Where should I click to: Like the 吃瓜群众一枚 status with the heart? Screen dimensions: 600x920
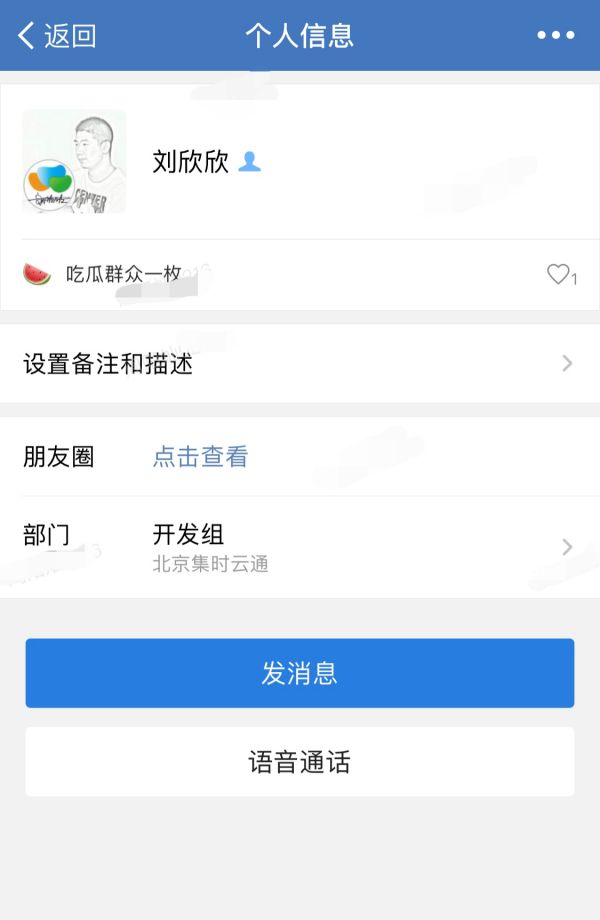pos(558,274)
